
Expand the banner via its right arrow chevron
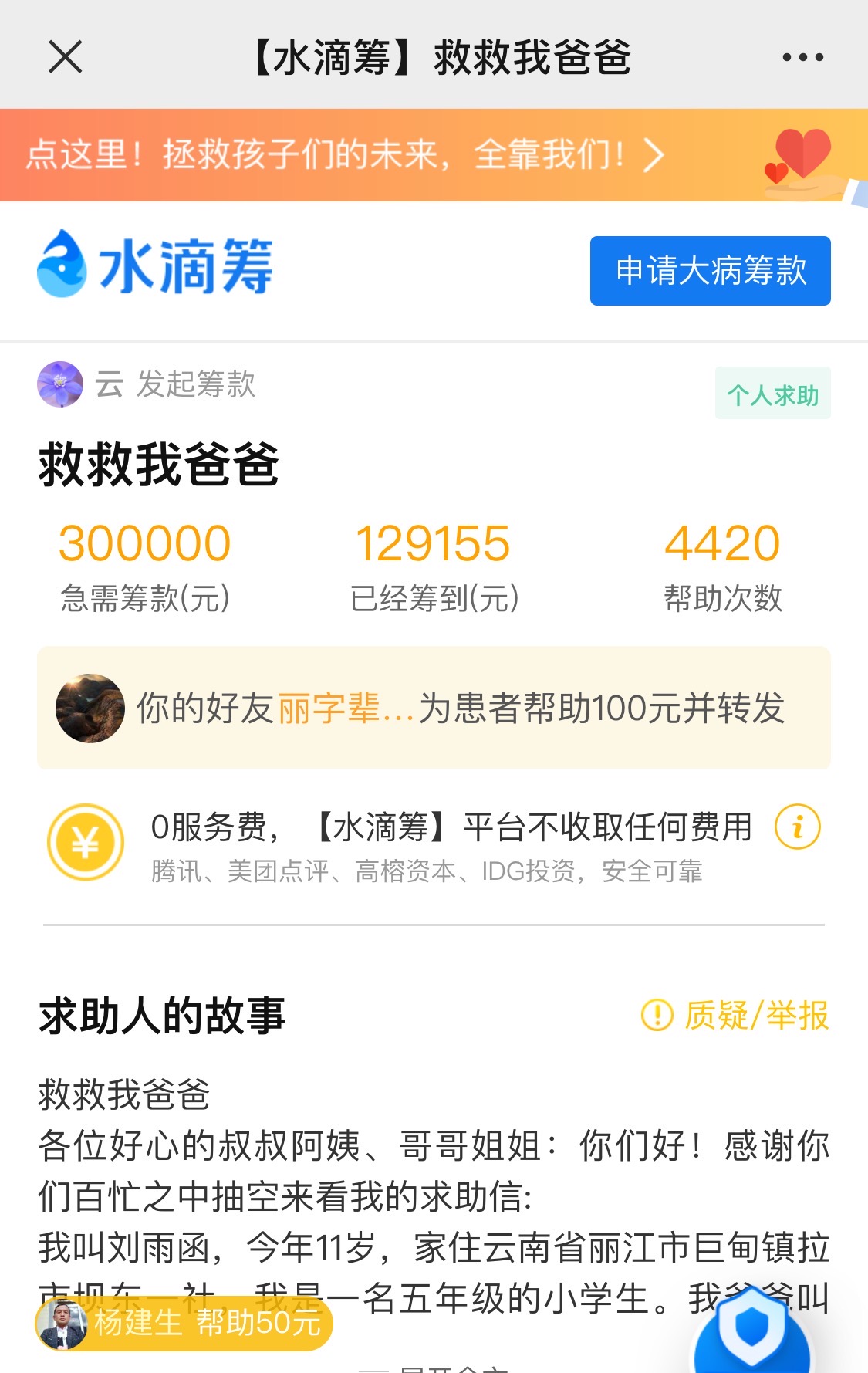[x=652, y=154]
